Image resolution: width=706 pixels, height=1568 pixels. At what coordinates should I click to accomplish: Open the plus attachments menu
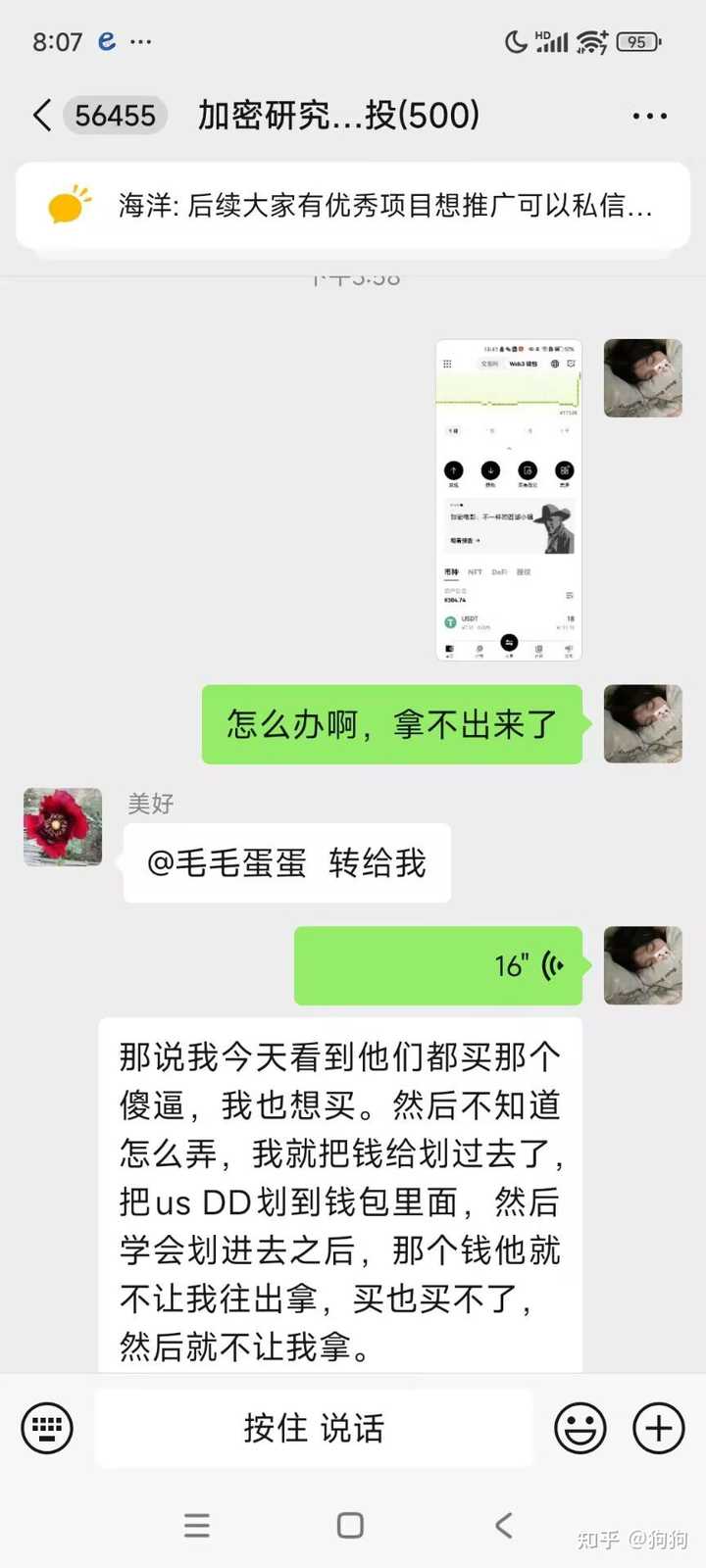coord(658,1428)
